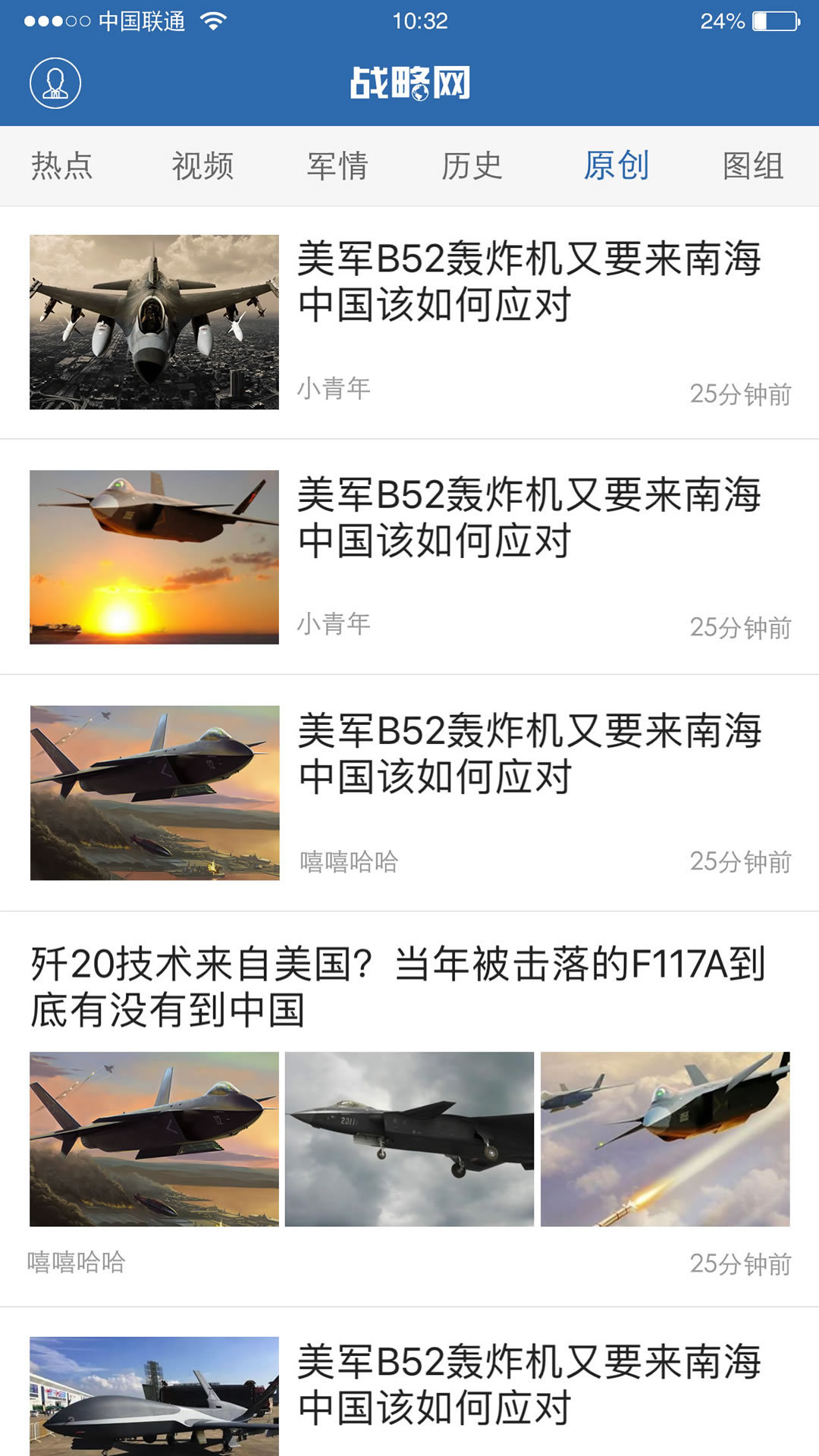Screen dimensions: 819x1456
Task: Click the Wi-Fi icon in status bar
Action: [215, 22]
